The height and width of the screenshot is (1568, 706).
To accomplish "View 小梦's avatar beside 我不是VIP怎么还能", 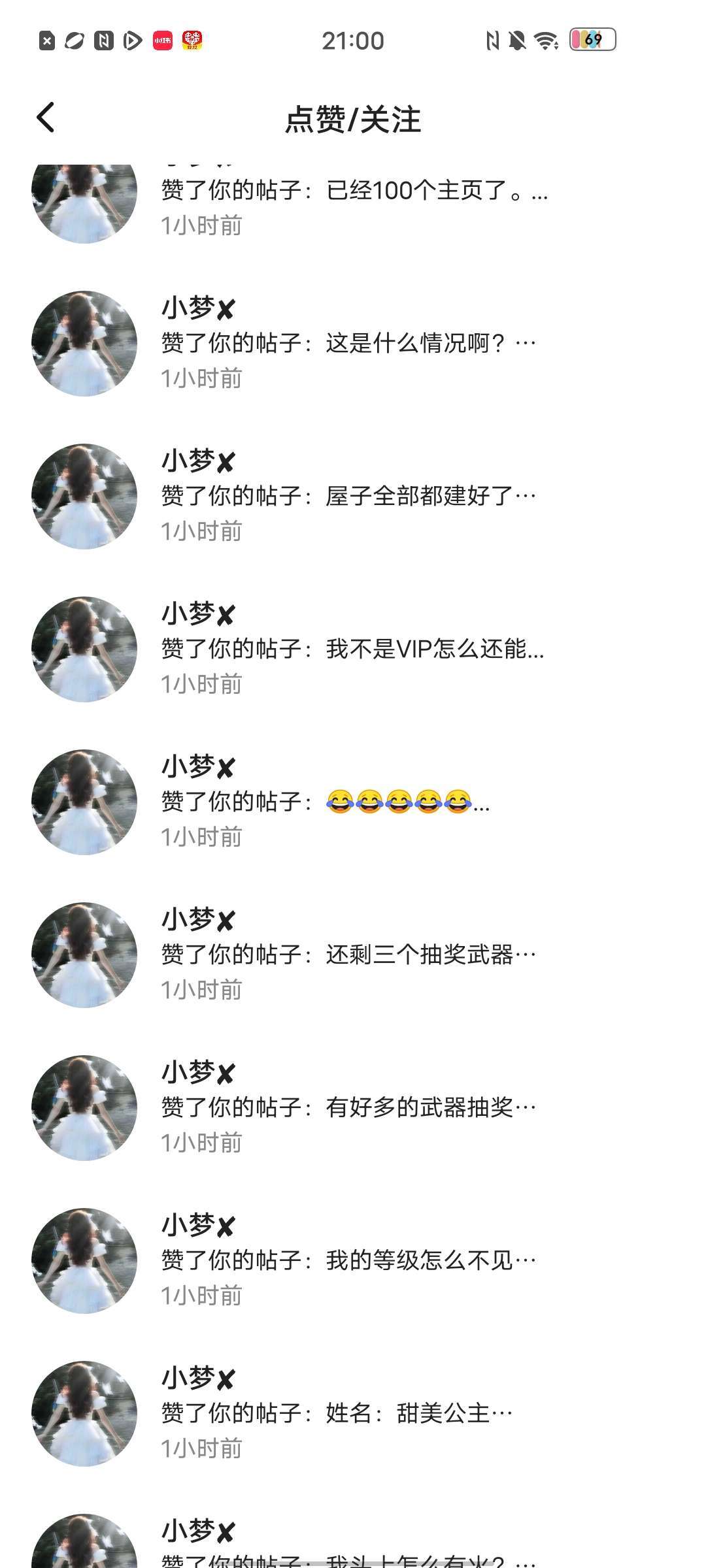I will coord(84,649).
